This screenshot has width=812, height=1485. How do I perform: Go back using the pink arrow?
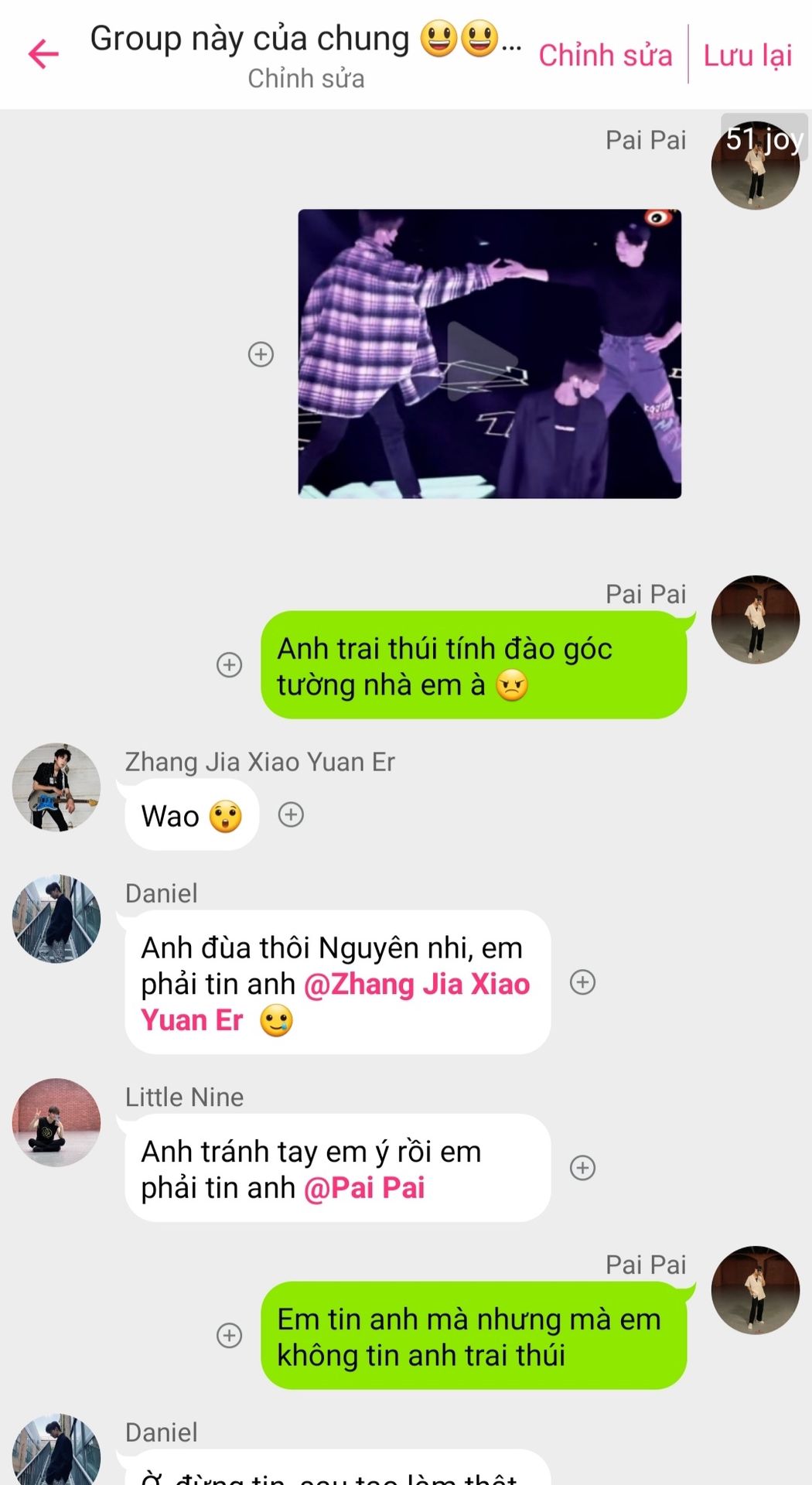click(x=43, y=53)
